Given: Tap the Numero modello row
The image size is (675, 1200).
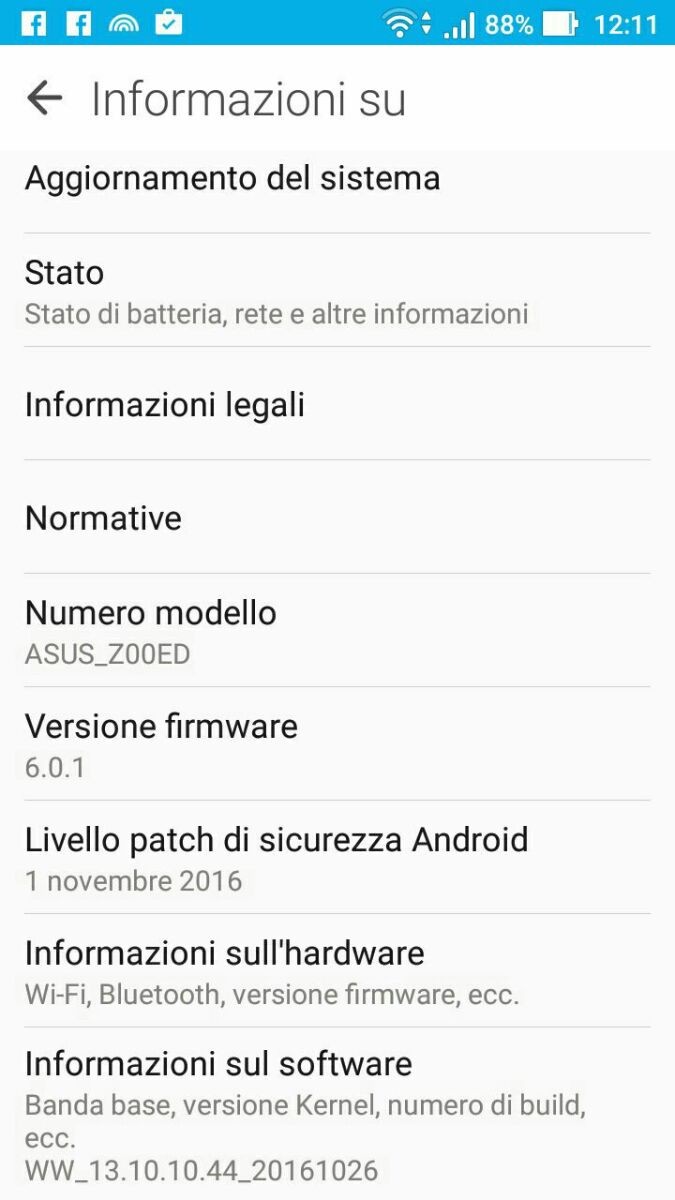Looking at the screenshot, I should click(337, 630).
